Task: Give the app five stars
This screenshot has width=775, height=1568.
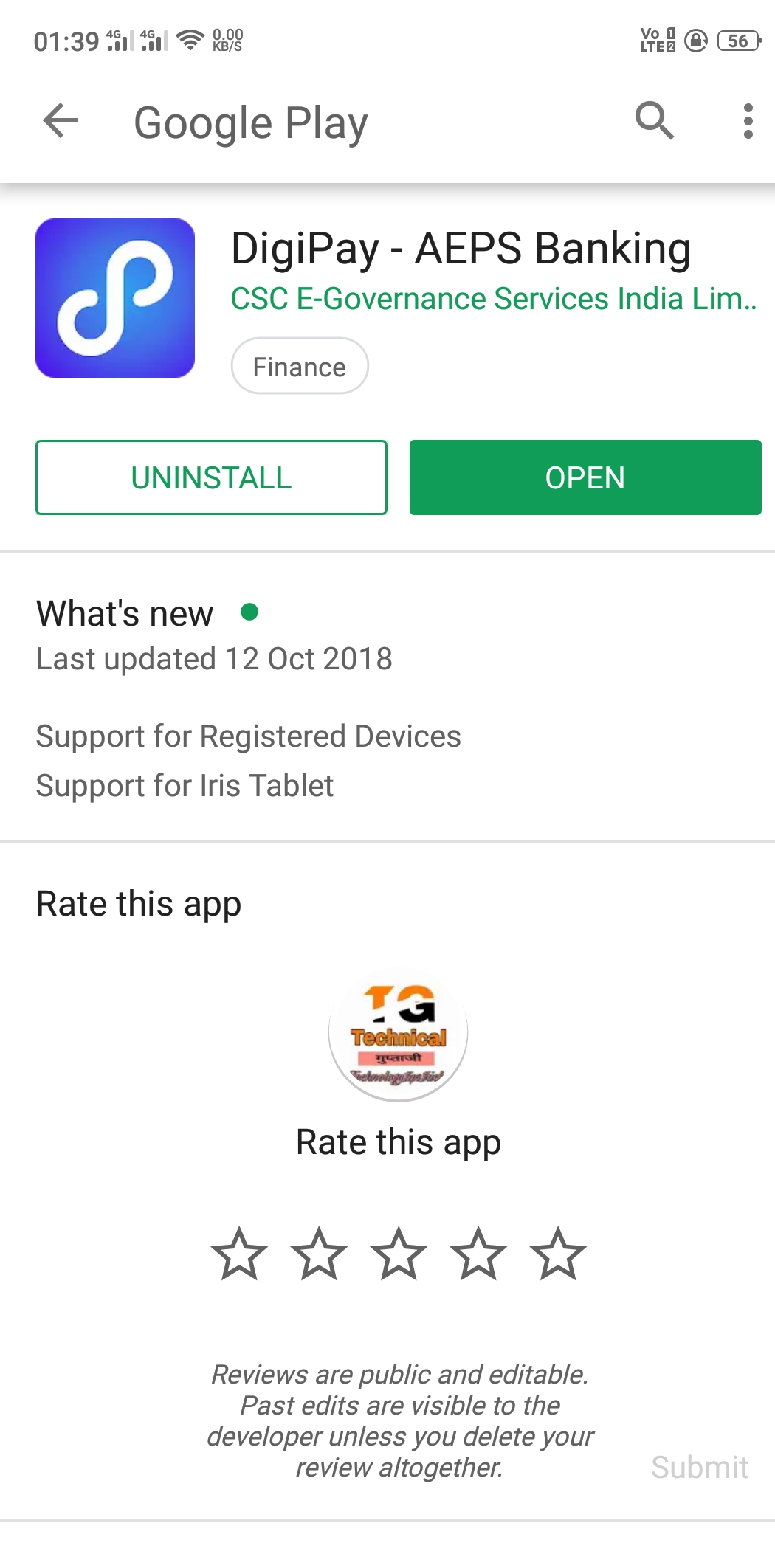Action: (558, 1254)
